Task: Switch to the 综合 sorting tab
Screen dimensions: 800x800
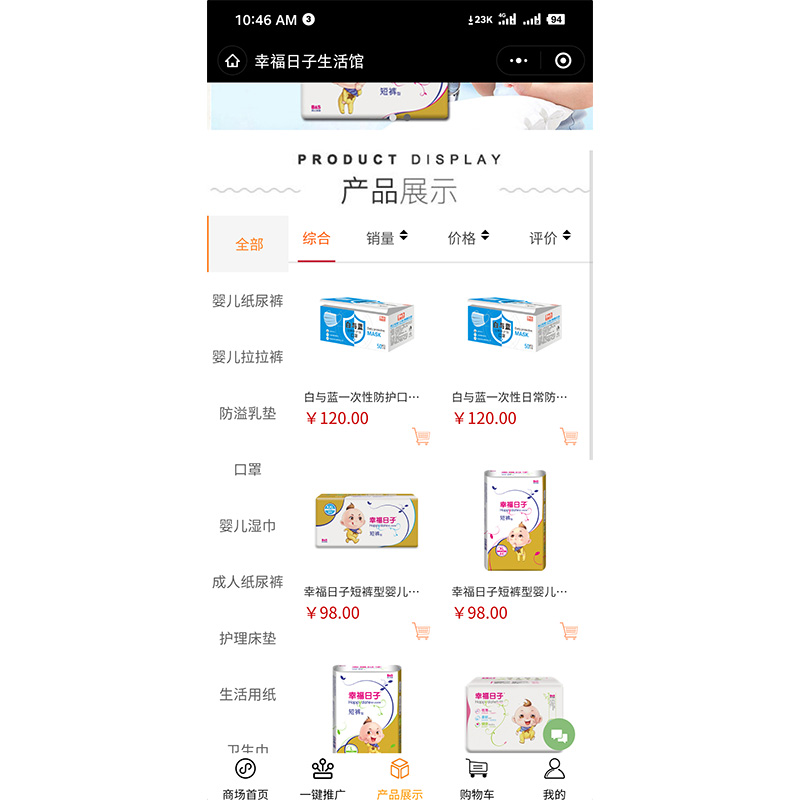Action: pyautogui.click(x=316, y=238)
